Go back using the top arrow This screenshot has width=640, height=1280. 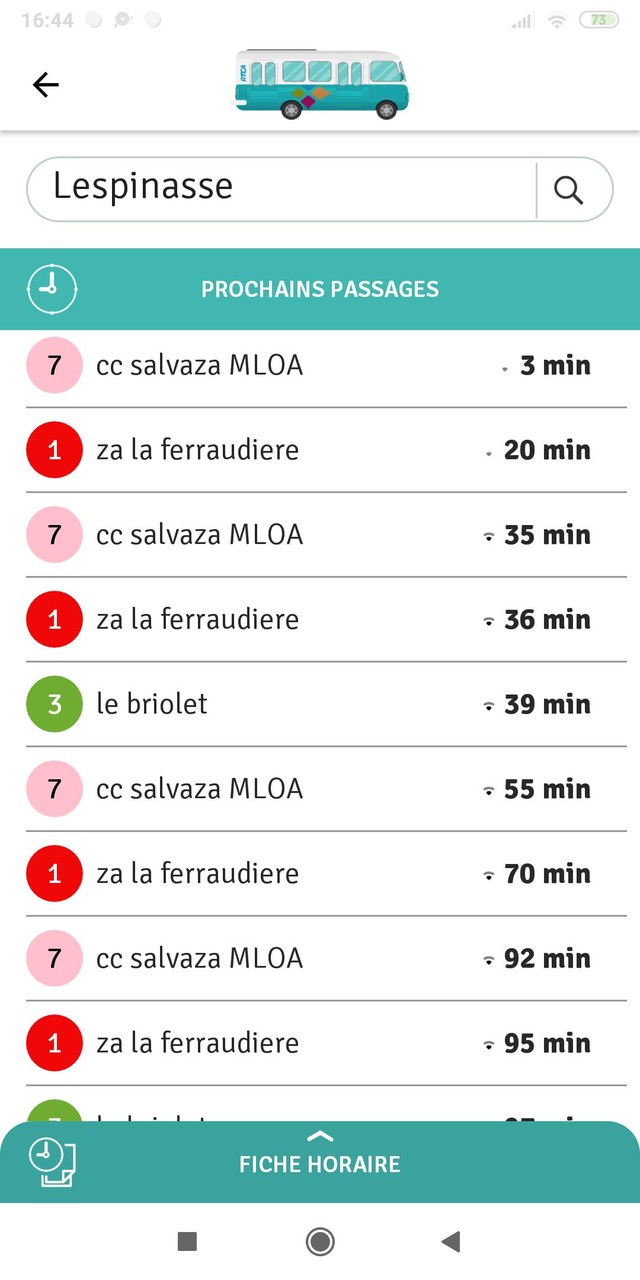[46, 85]
